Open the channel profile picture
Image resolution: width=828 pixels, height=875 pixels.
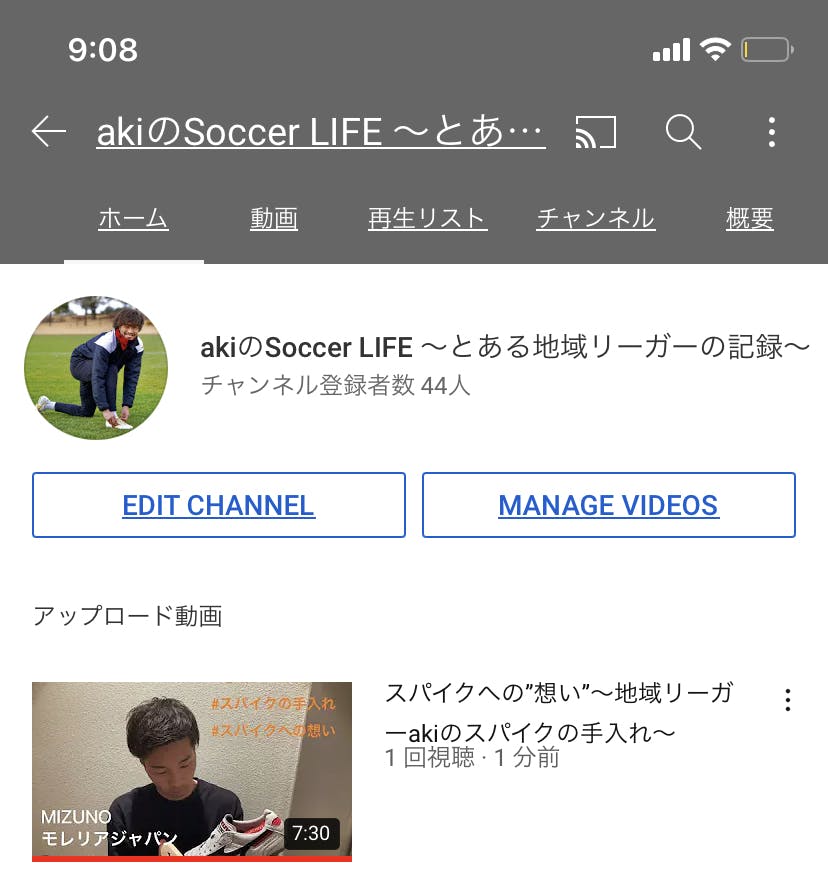[x=96, y=368]
